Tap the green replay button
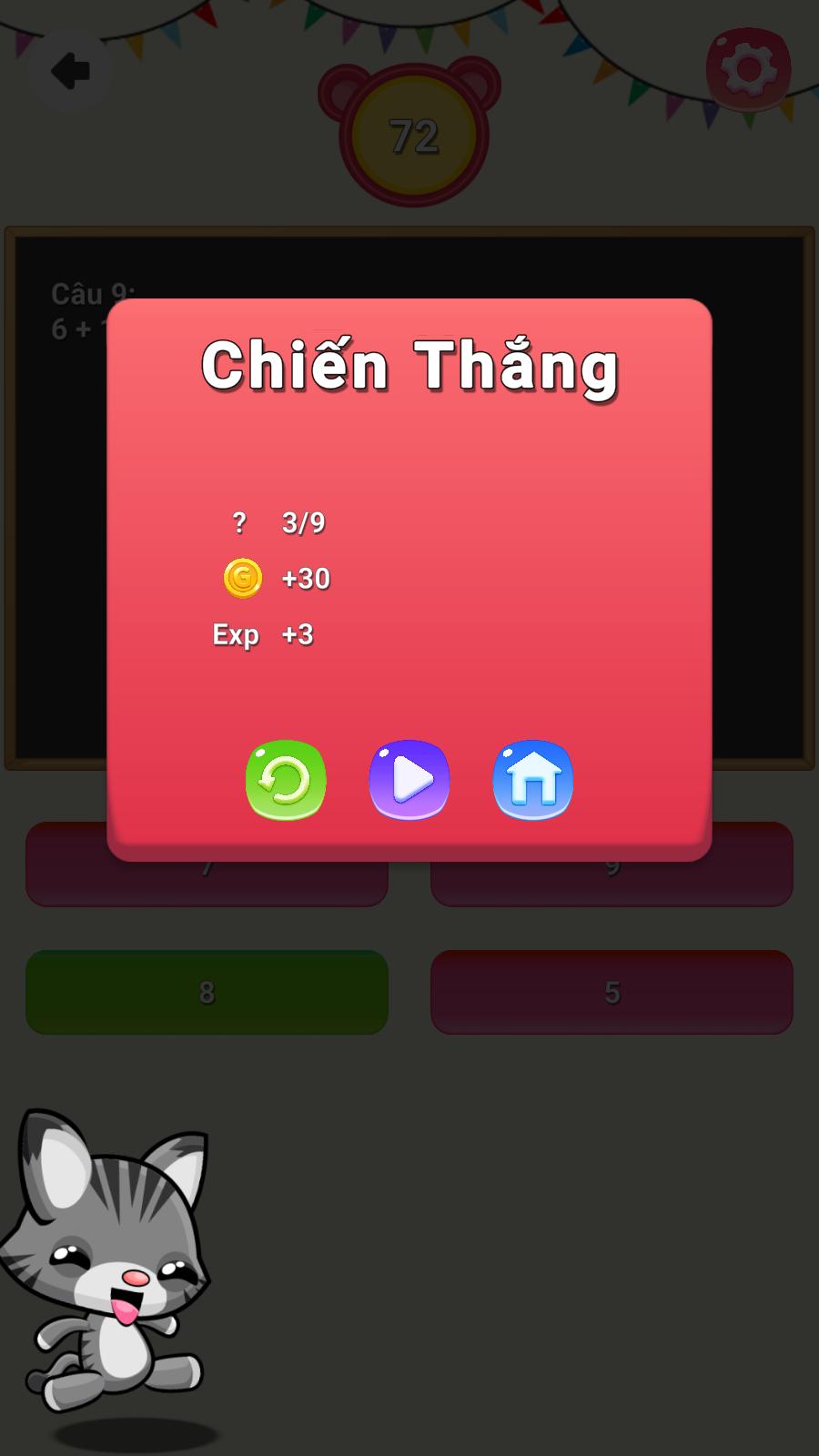This screenshot has height=1456, width=819. (286, 780)
